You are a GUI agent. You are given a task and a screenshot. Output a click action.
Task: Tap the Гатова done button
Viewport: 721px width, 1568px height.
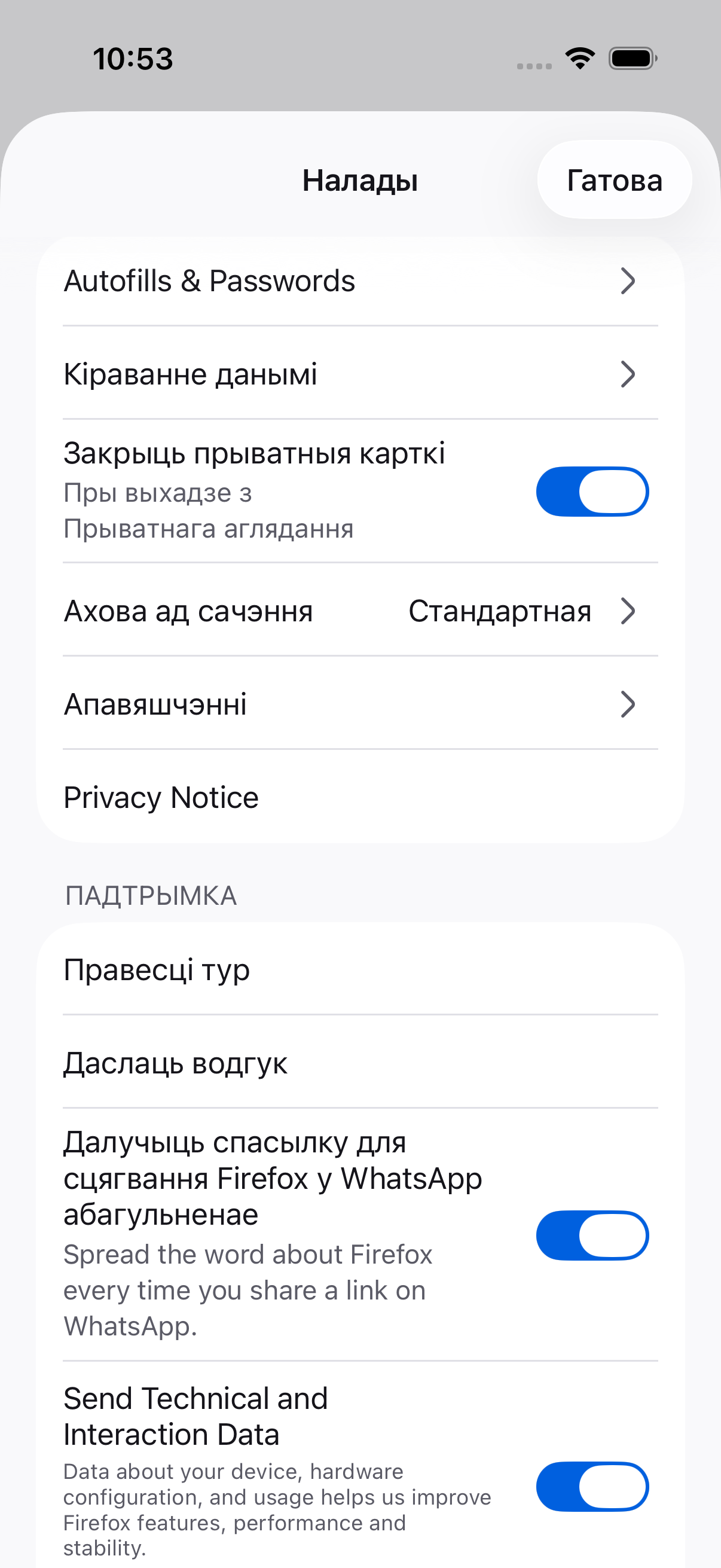pos(614,180)
